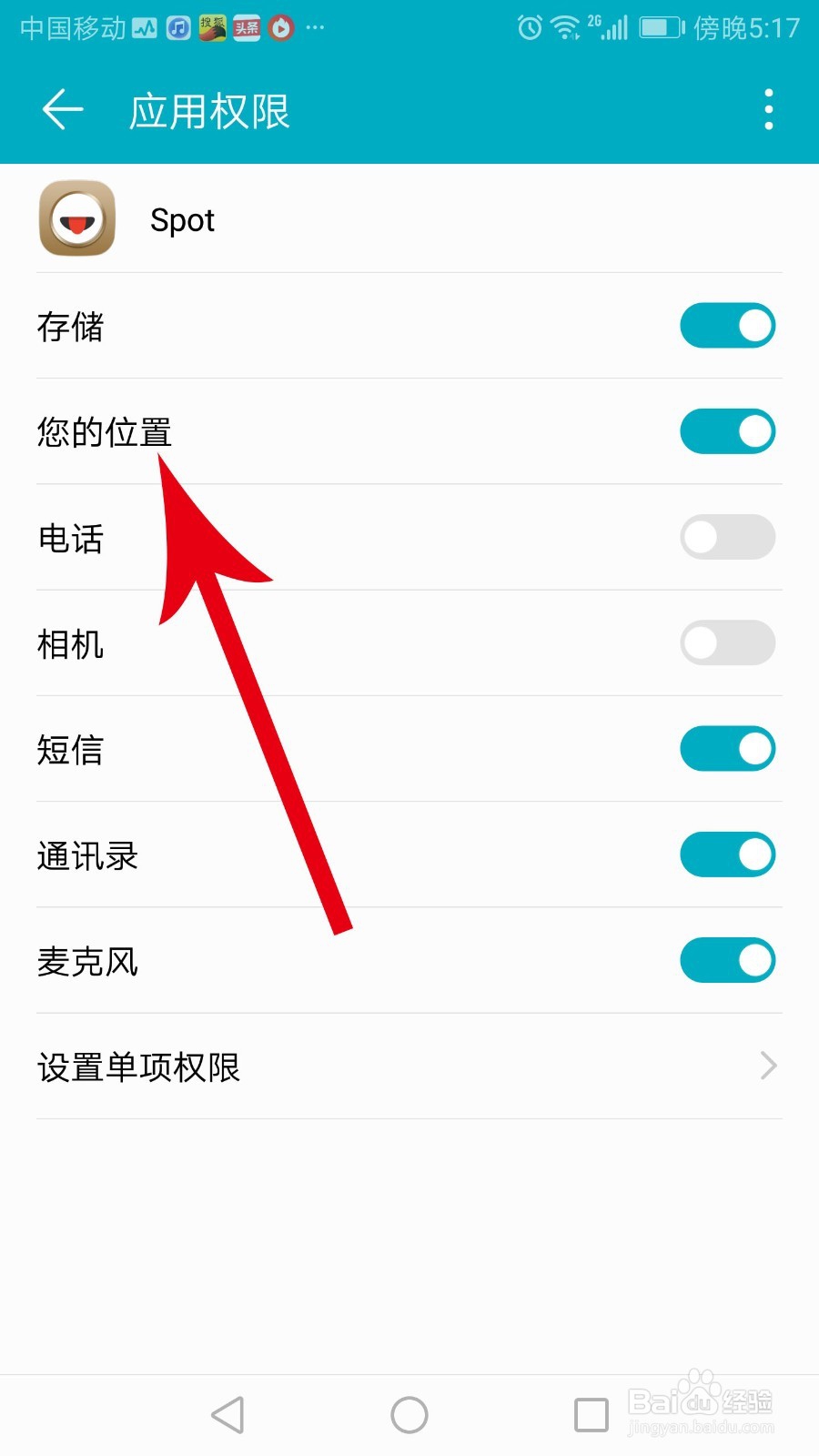Turn off the 您的位置 location toggle

pyautogui.click(x=727, y=431)
